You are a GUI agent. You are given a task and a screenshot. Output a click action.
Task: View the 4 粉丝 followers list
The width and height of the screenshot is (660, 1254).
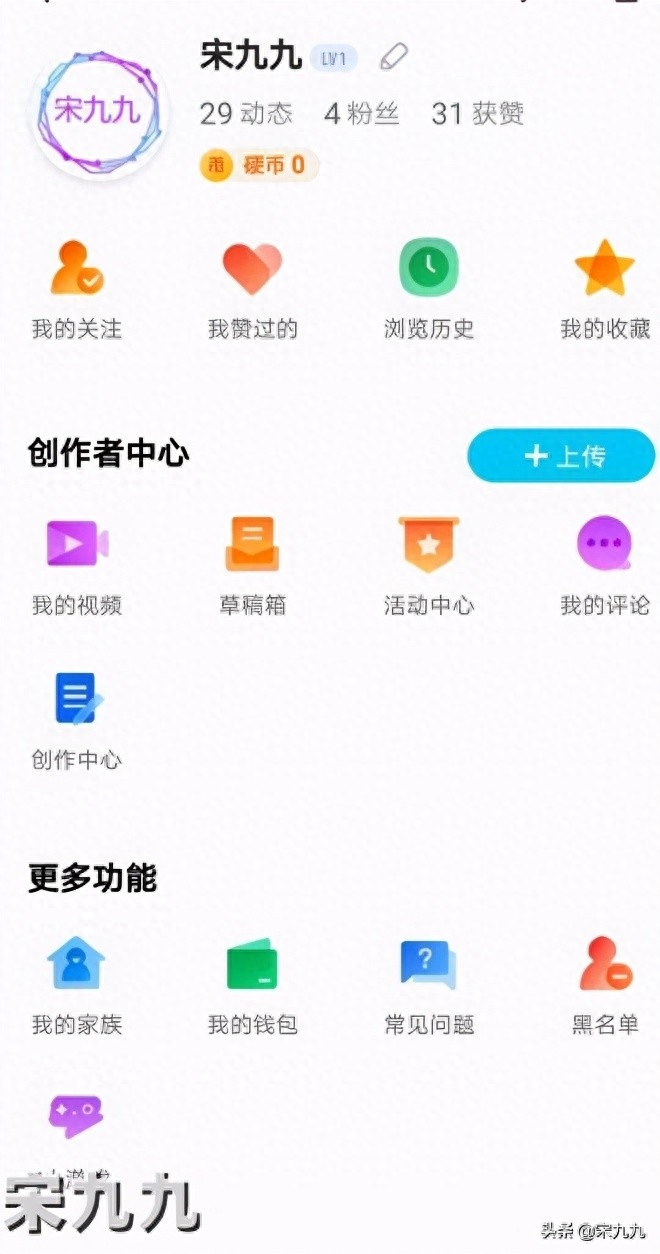(361, 114)
